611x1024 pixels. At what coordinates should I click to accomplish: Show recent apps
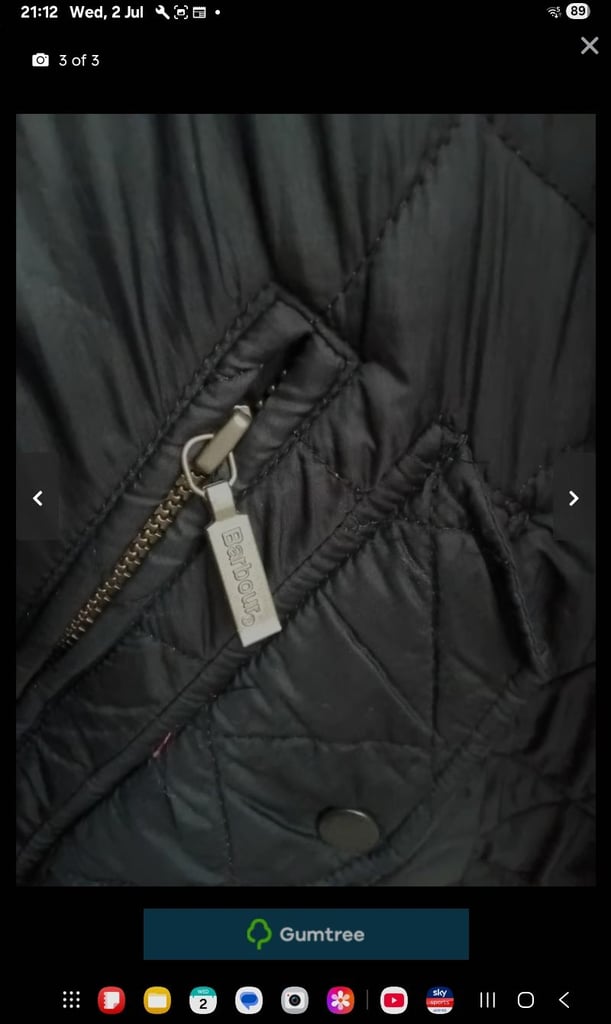click(487, 1000)
